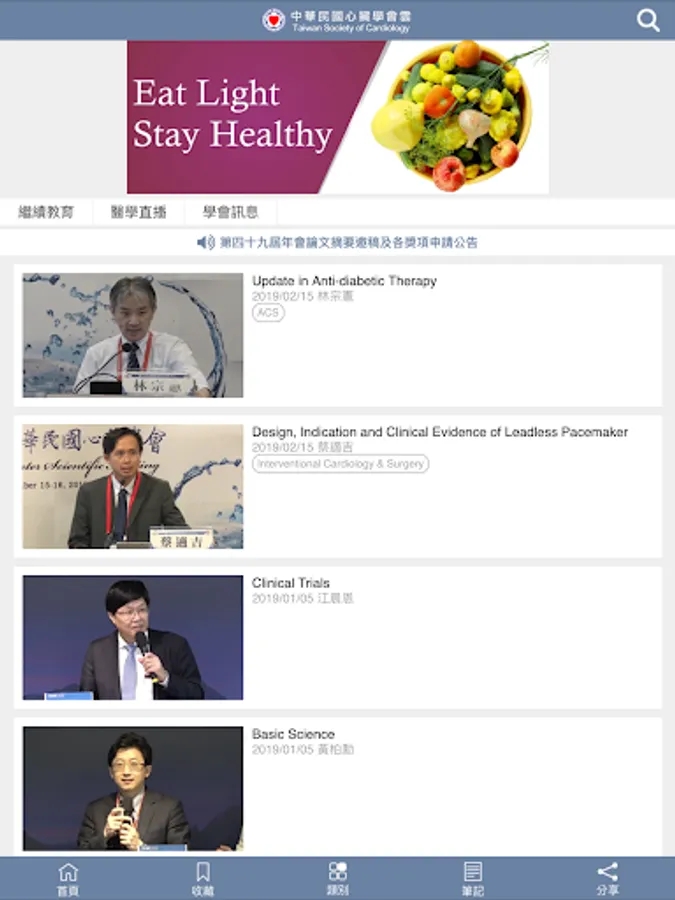Open the 收藏 bookmarks tab
The height and width of the screenshot is (900, 675).
[x=203, y=879]
